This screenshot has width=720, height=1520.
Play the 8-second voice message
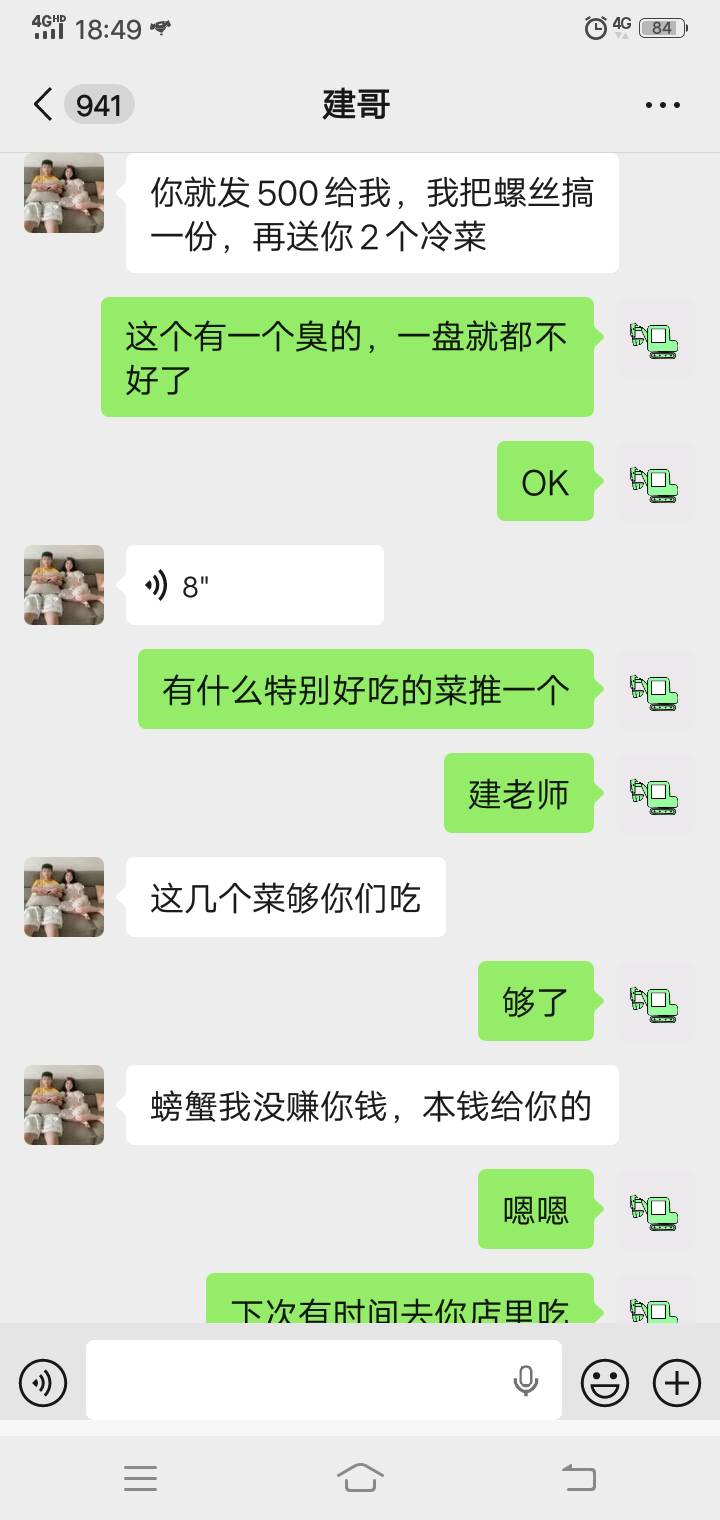[x=255, y=585]
